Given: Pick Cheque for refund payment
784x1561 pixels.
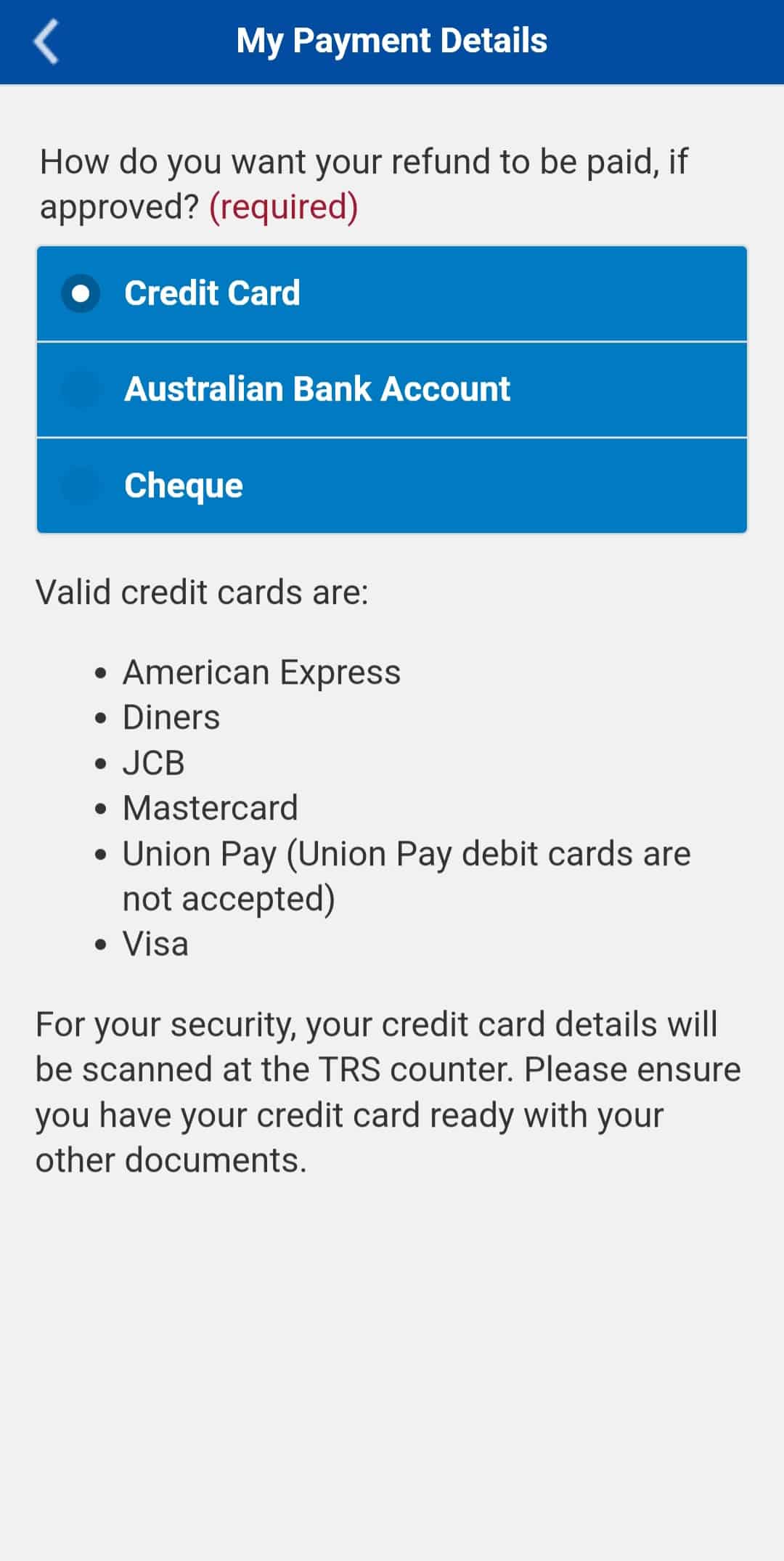Looking at the screenshot, I should click(392, 486).
